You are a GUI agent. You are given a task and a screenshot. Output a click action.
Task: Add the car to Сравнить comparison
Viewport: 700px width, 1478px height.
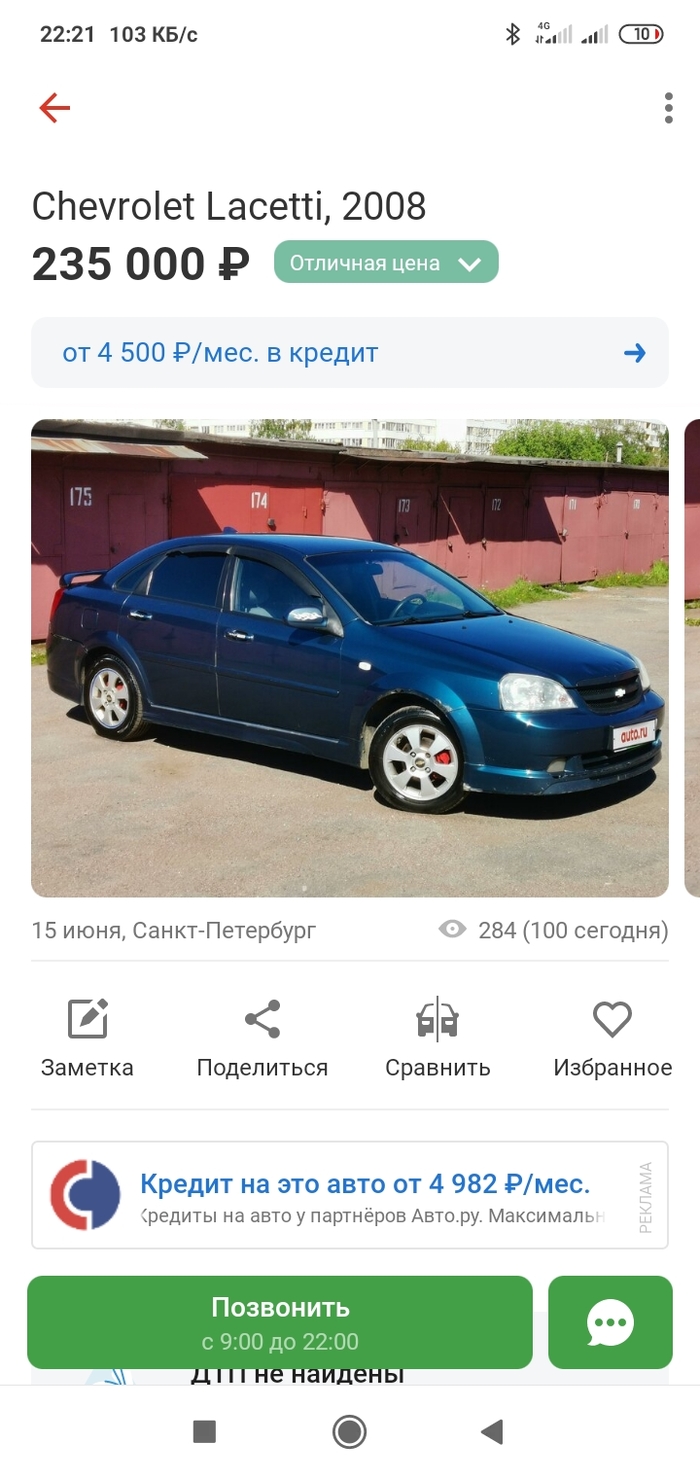(437, 1038)
